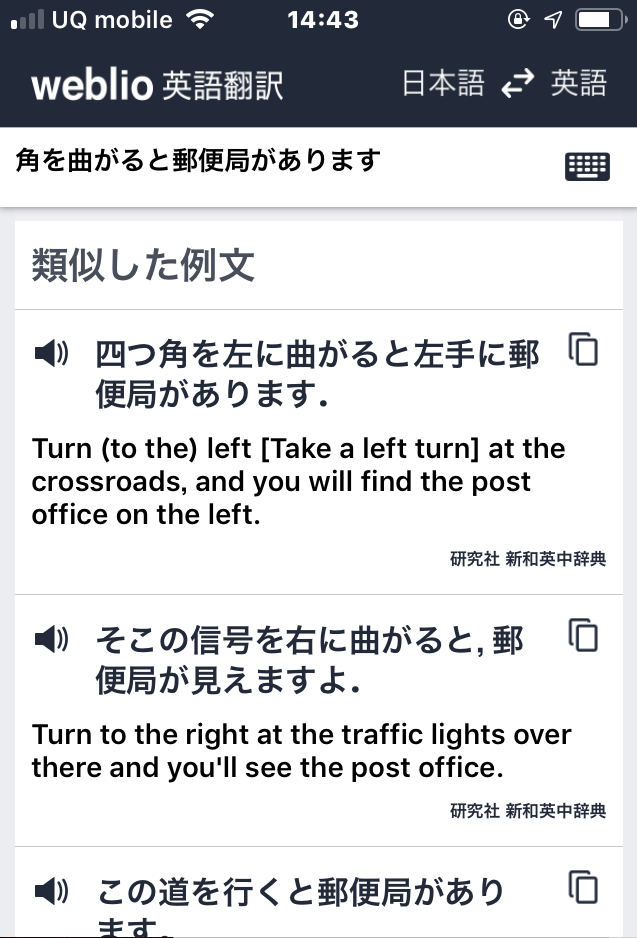Copy the 四つ角を左に曲がると example sentence
This screenshot has width=637, height=938.
583,349
